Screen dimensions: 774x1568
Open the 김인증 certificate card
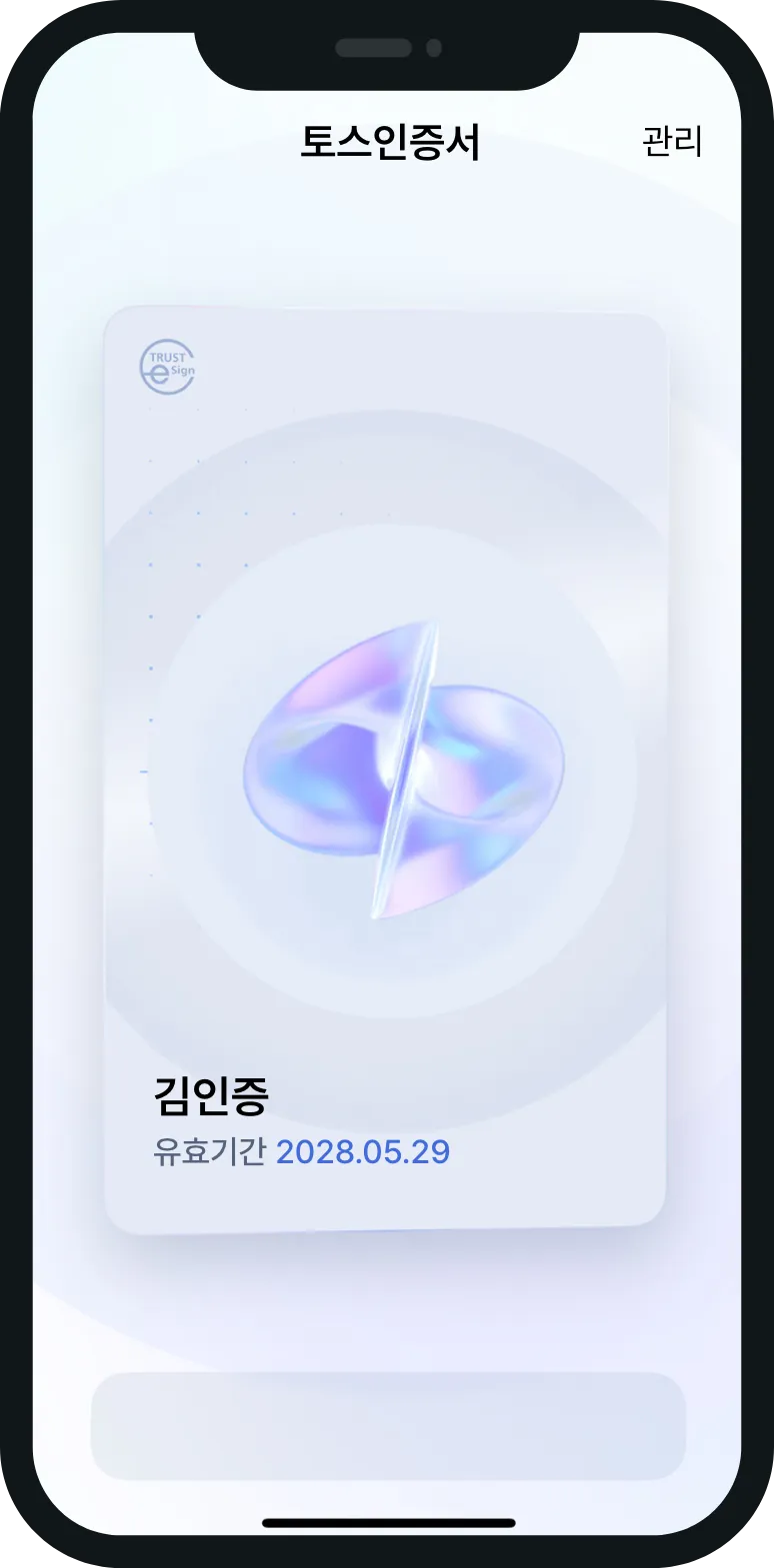[x=385, y=770]
